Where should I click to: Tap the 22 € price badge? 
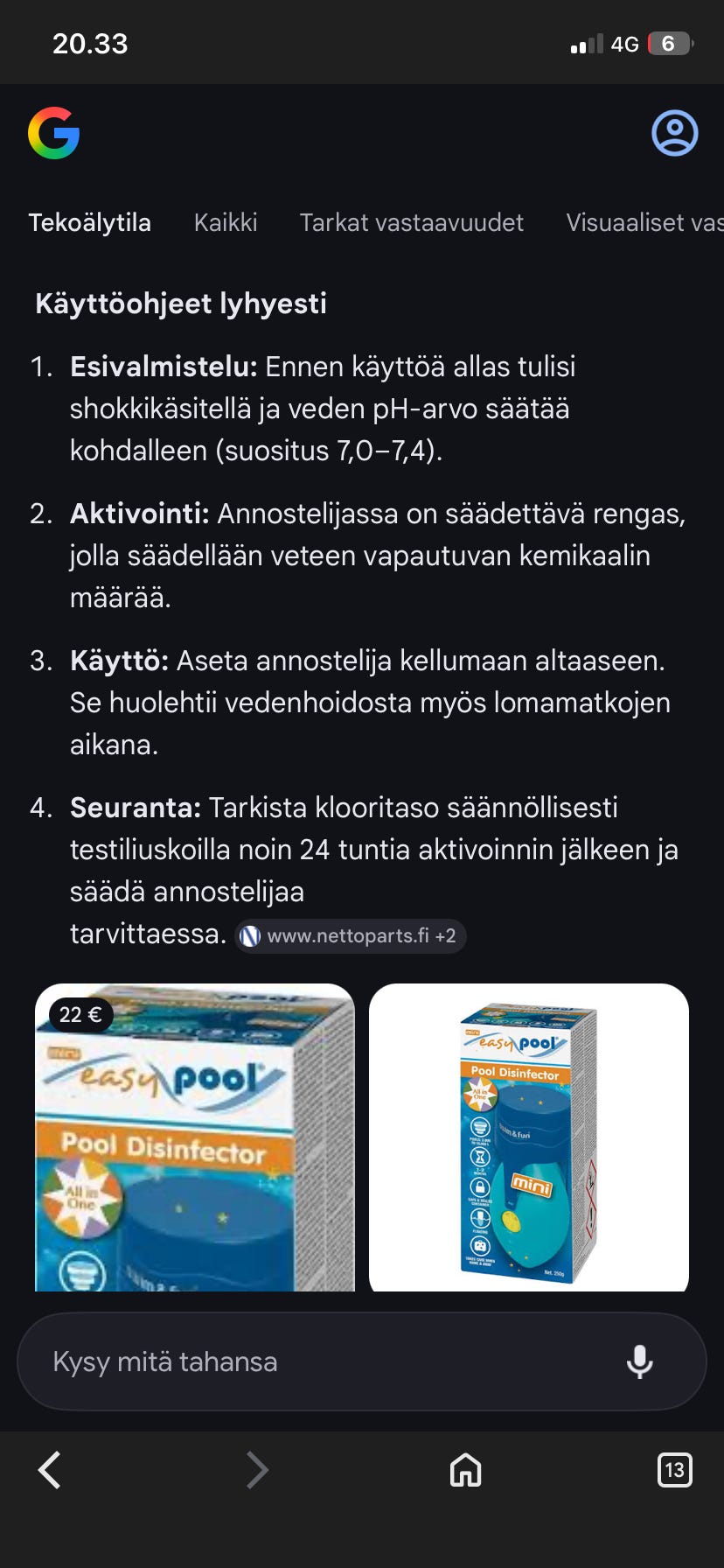click(x=80, y=1016)
